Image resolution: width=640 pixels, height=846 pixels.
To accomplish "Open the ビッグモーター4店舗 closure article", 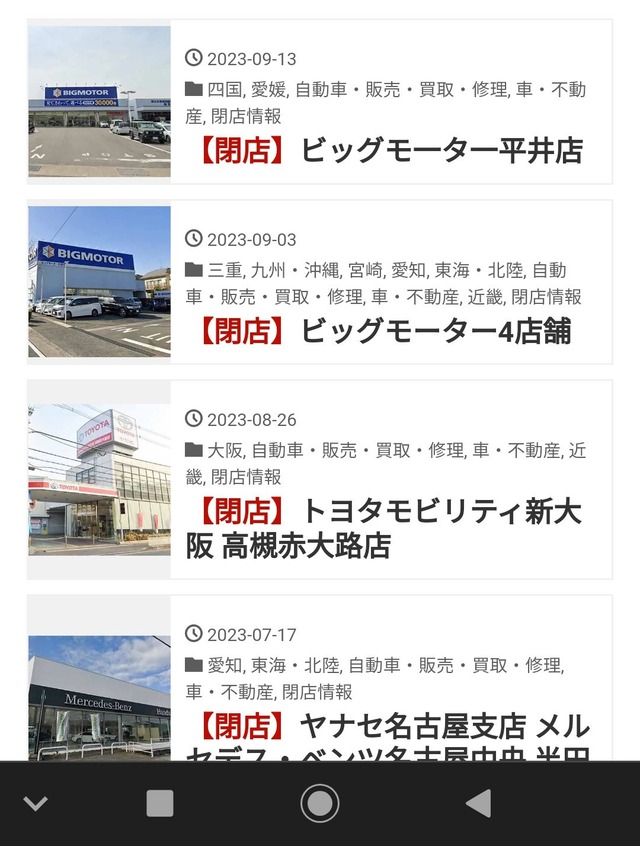I will point(385,331).
